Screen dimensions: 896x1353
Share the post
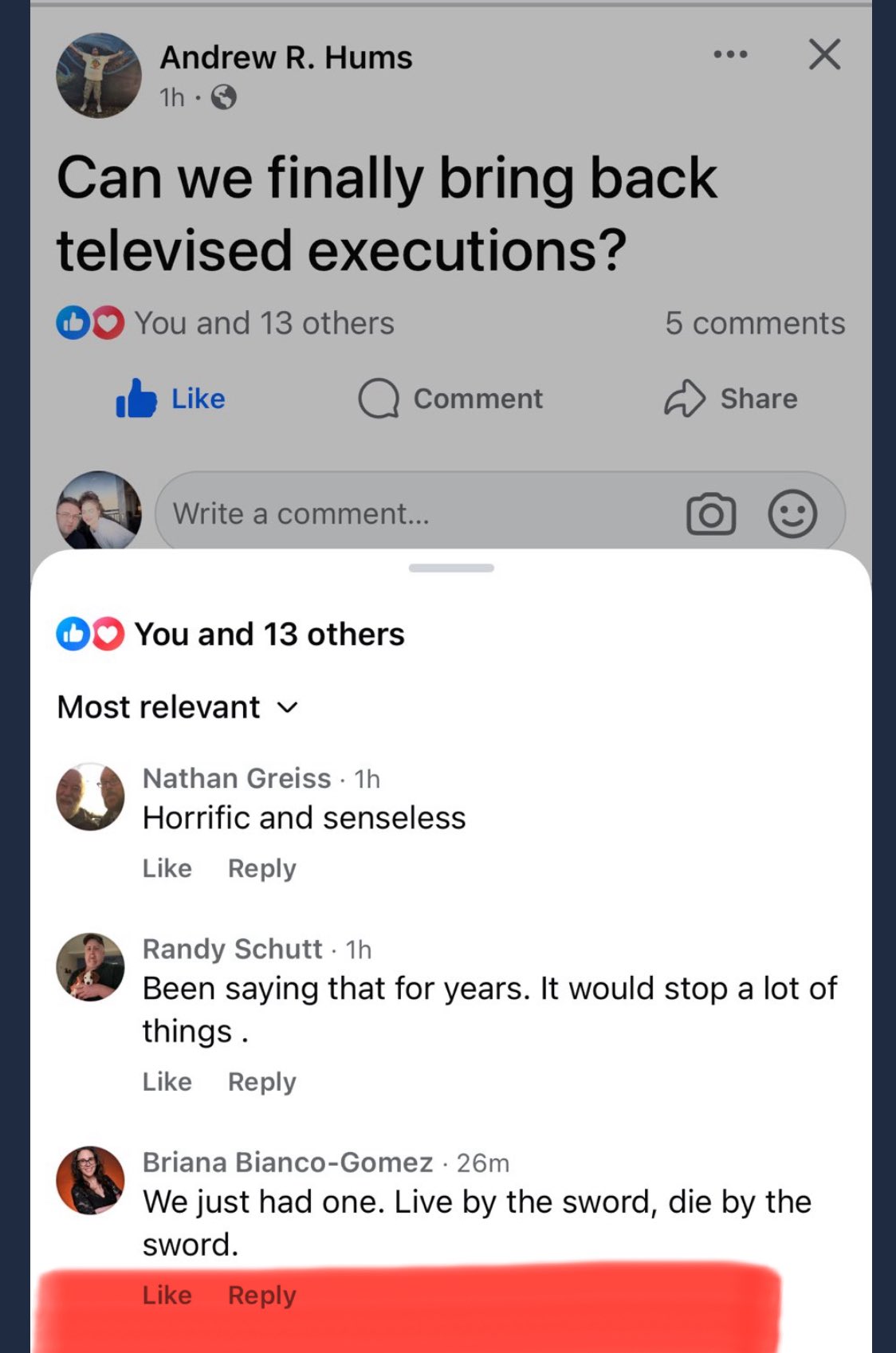click(x=731, y=399)
